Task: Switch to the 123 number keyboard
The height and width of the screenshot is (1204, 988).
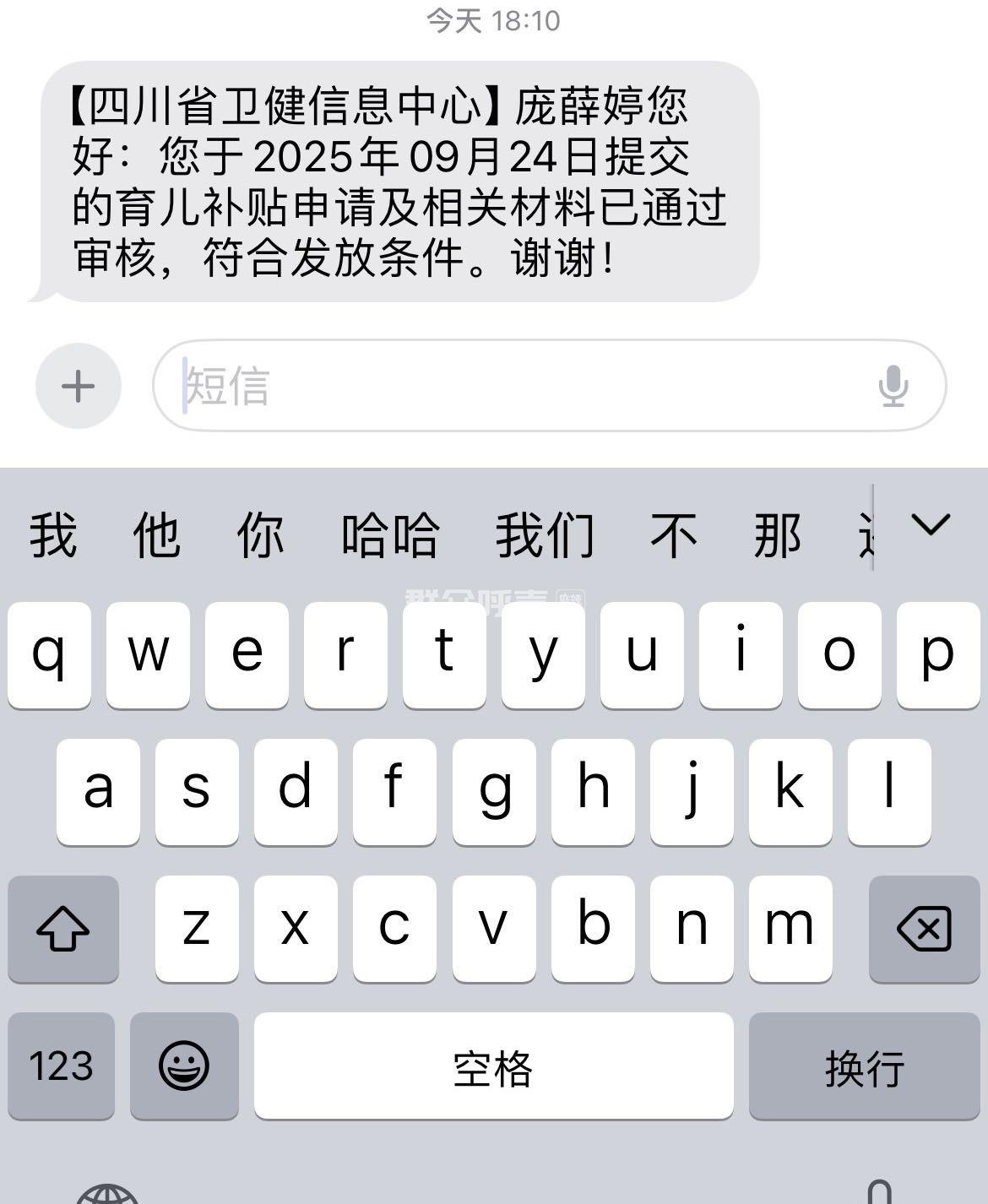Action: click(61, 1066)
